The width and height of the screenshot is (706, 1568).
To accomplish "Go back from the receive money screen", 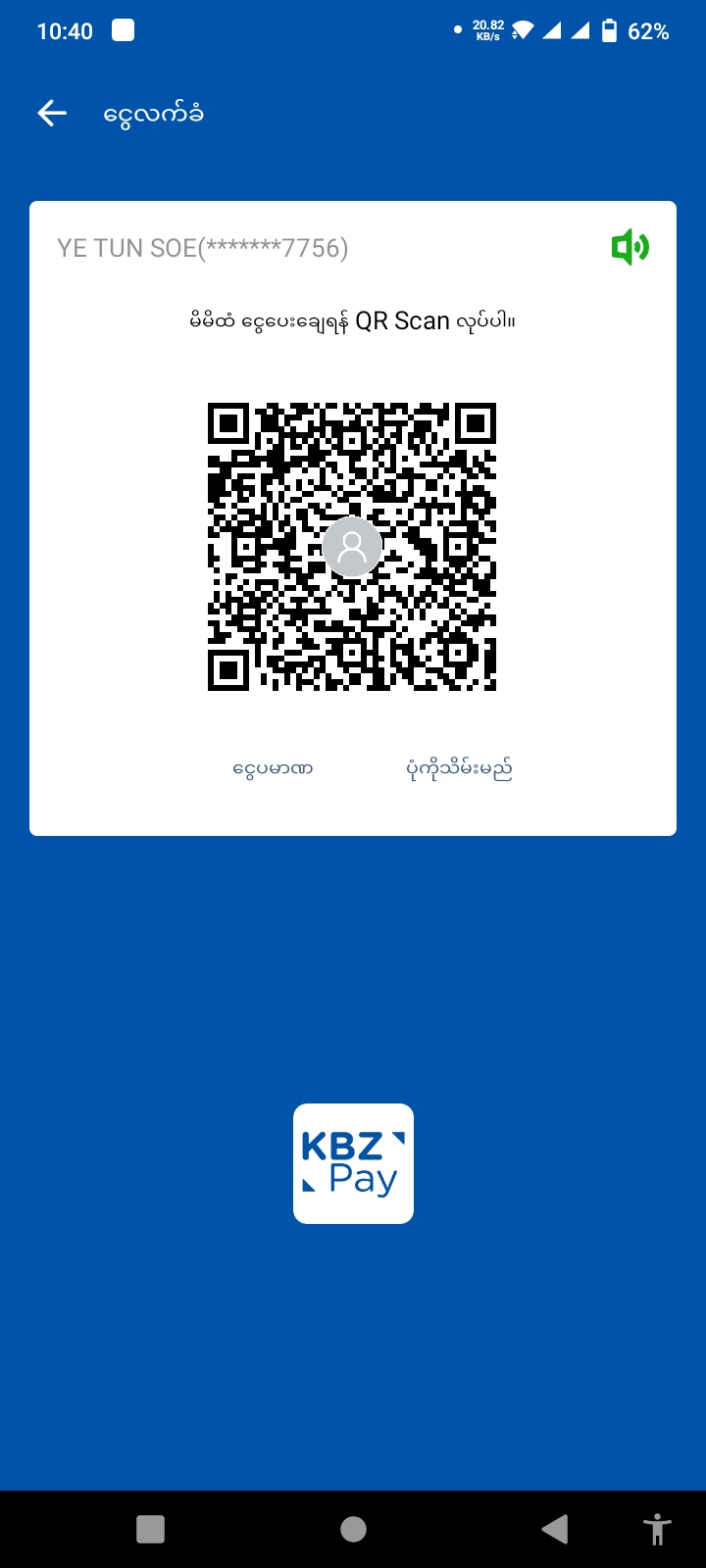I will point(52,114).
